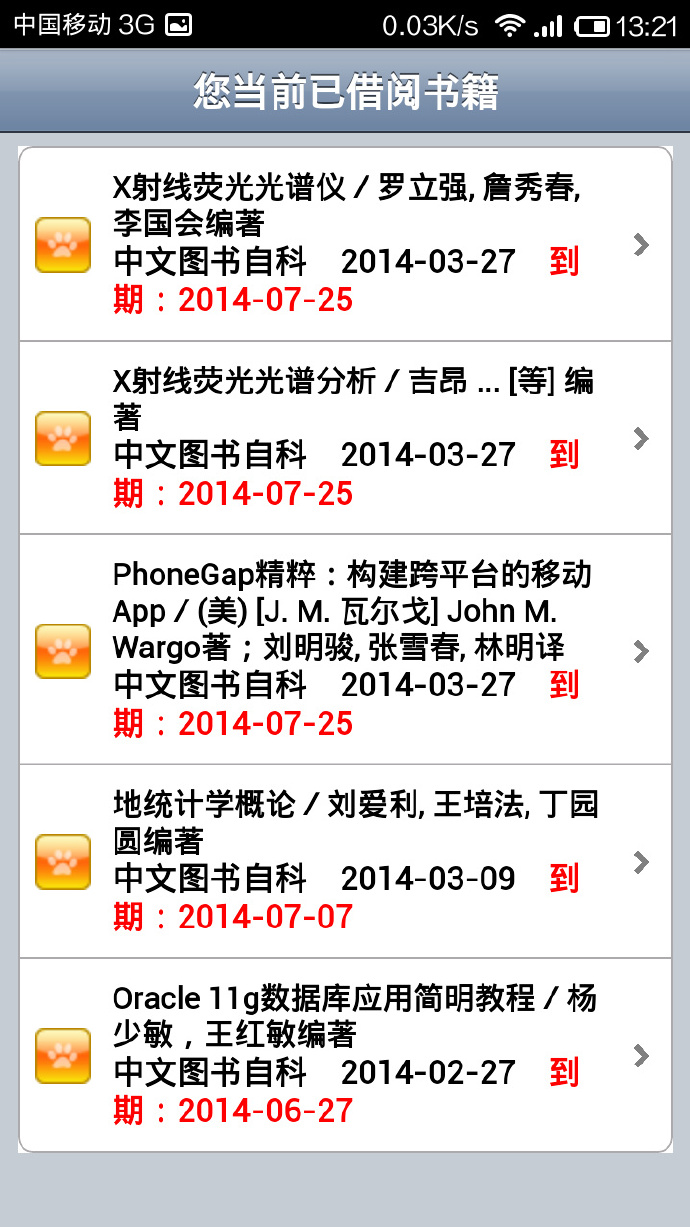
Task: Open the PhoneGap精粹 borrowed book entry
Action: pyautogui.click(x=345, y=650)
